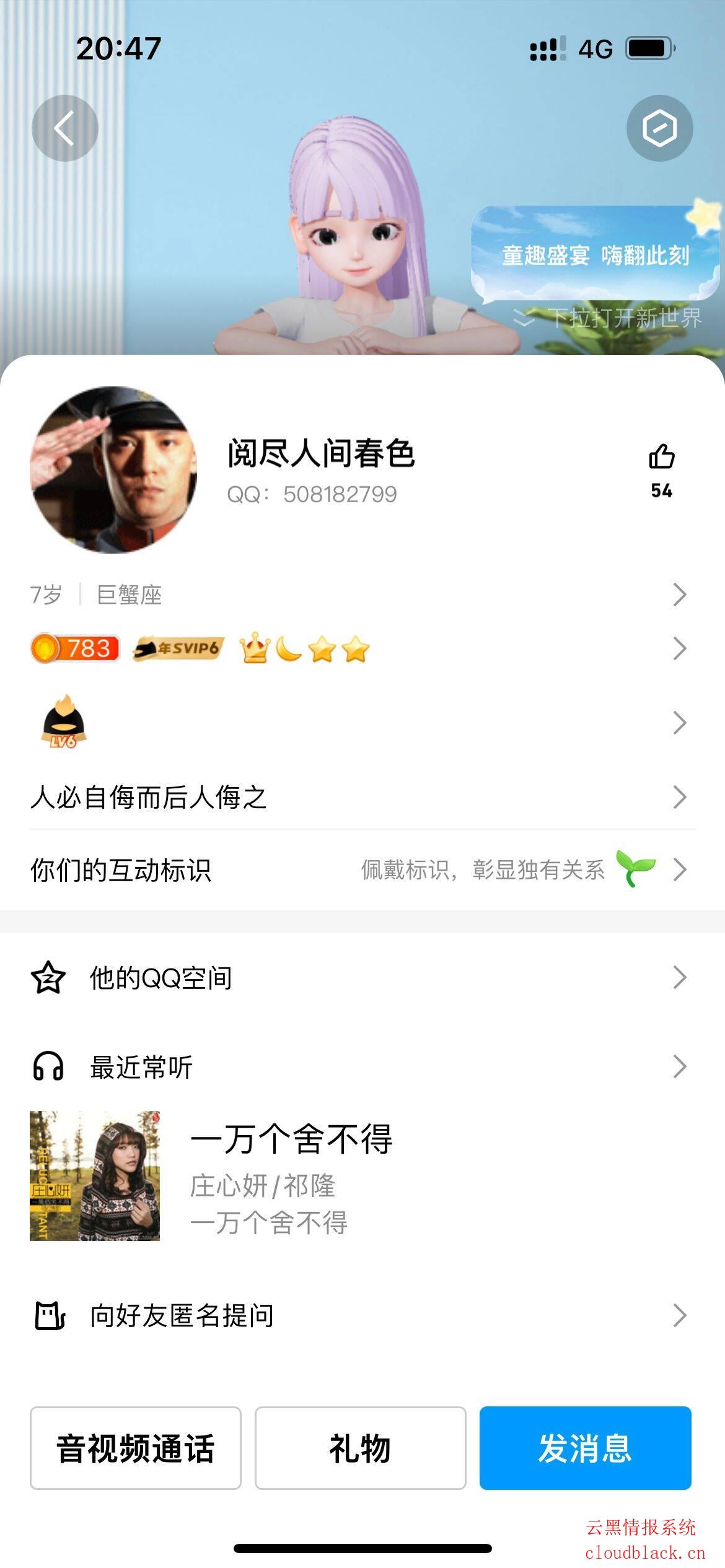Tap 发消息 to send message

pyautogui.click(x=585, y=1448)
